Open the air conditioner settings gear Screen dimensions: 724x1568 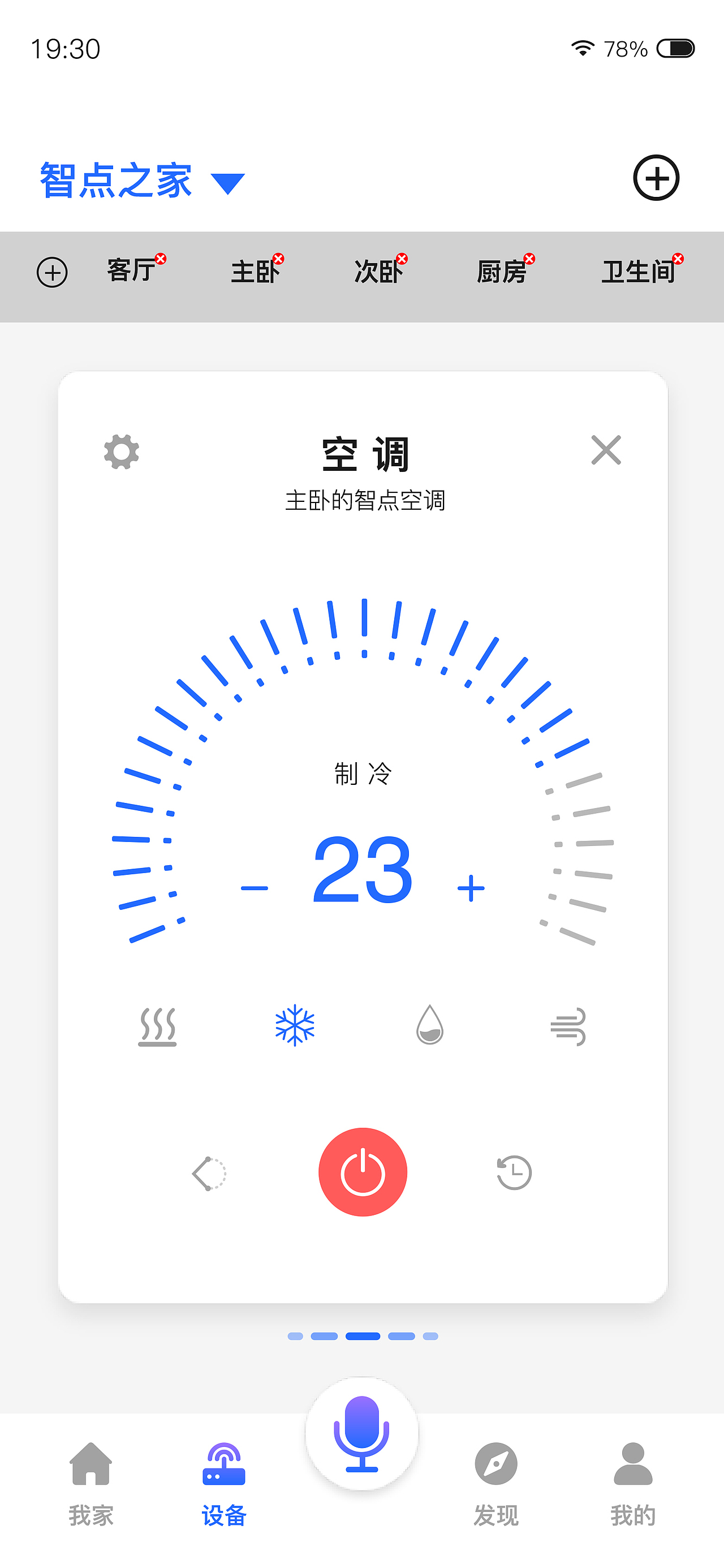click(122, 450)
